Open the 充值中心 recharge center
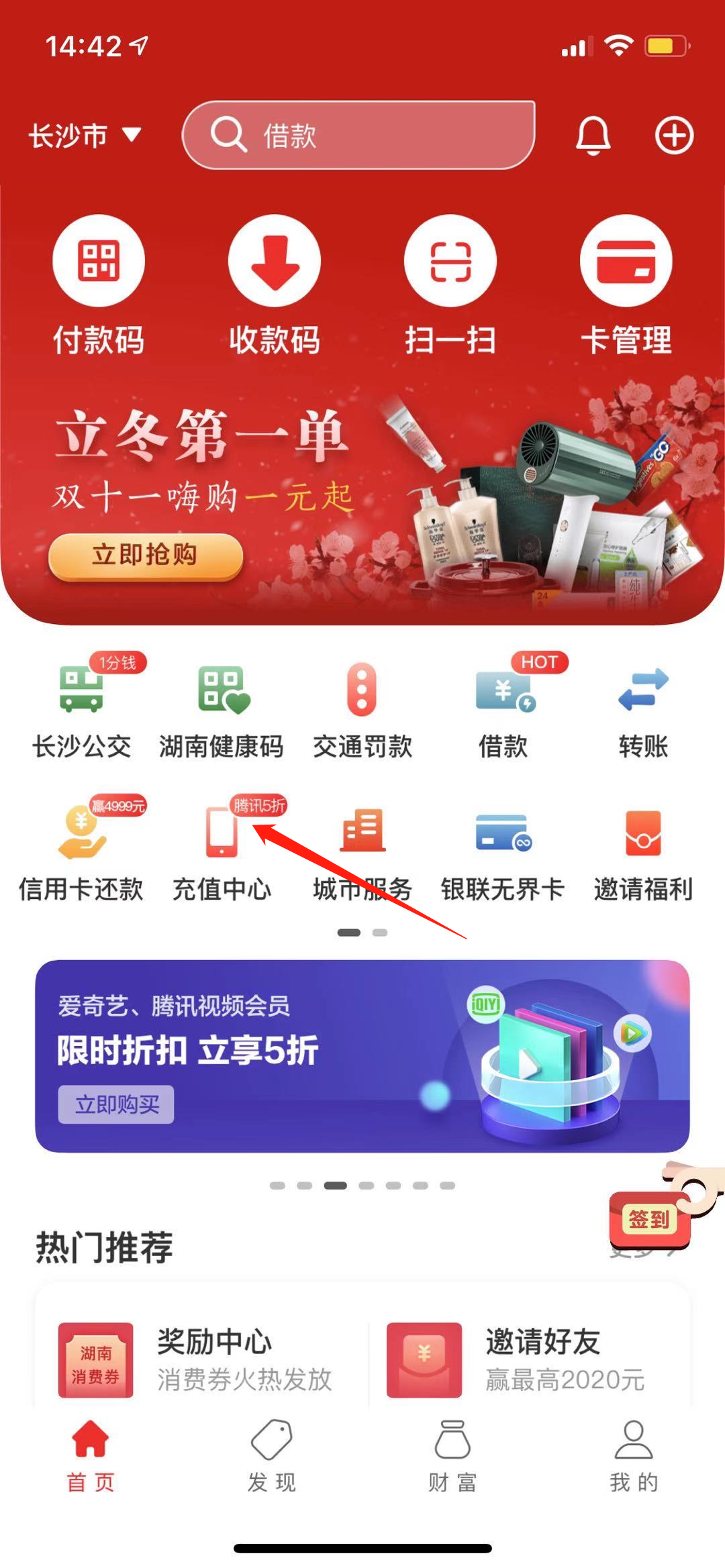725x1568 pixels. click(x=223, y=849)
